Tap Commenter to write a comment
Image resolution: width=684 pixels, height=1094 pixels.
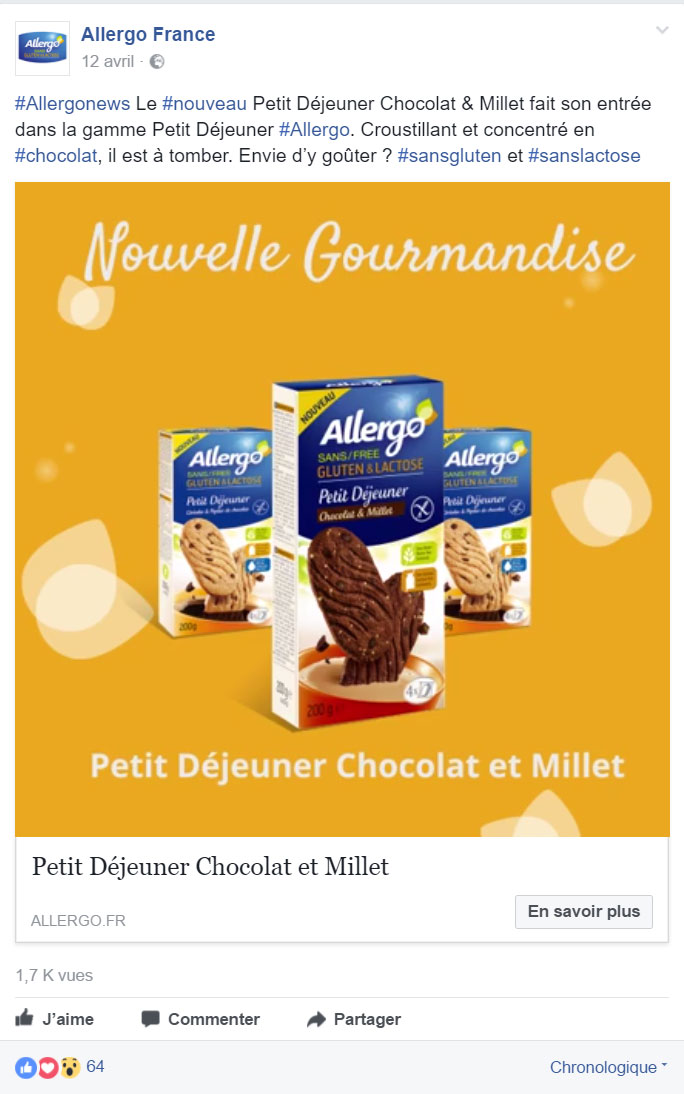tap(201, 1019)
